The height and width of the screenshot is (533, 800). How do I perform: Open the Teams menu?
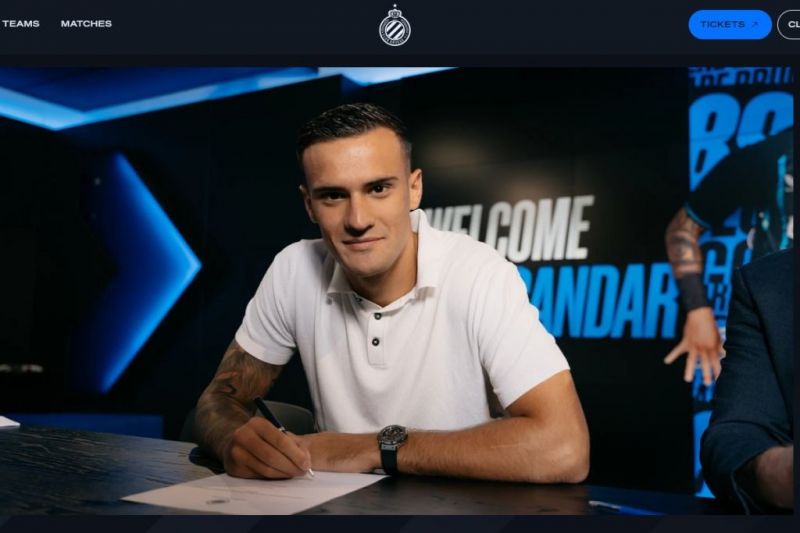(x=20, y=24)
